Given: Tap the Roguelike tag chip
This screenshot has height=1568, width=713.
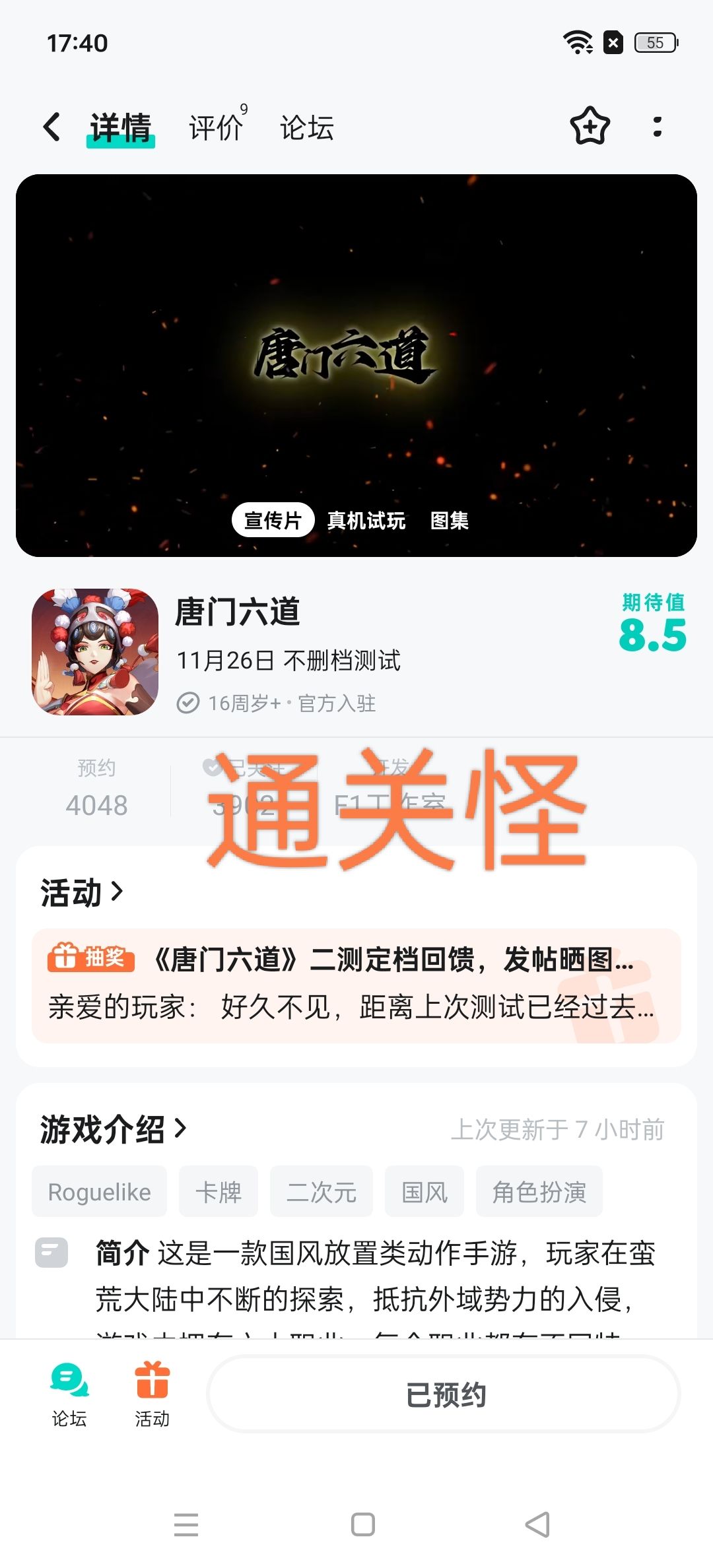Looking at the screenshot, I should (x=99, y=1191).
